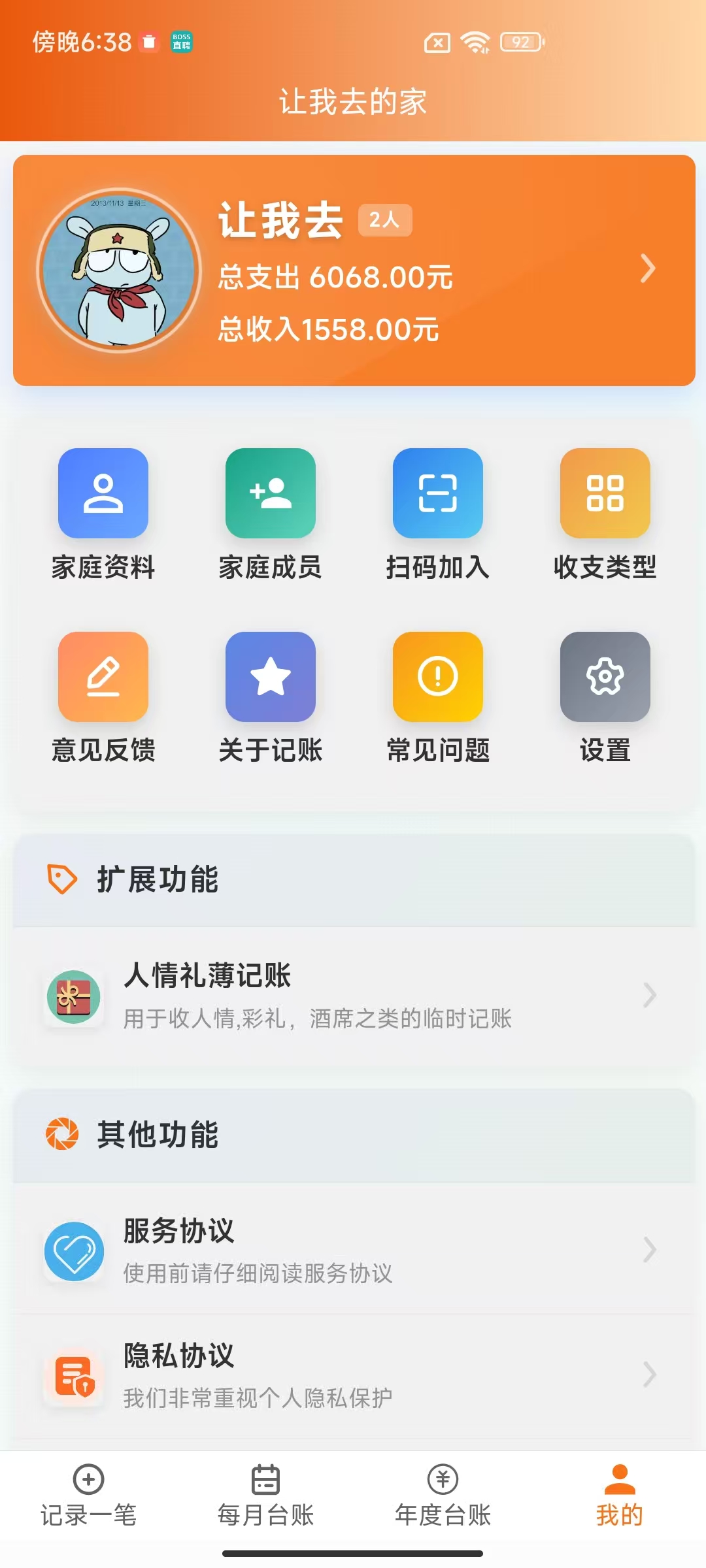Screen dimensions: 706x1568
Task: Tap the heart icon beside 服务协议
Action: pos(73,1250)
